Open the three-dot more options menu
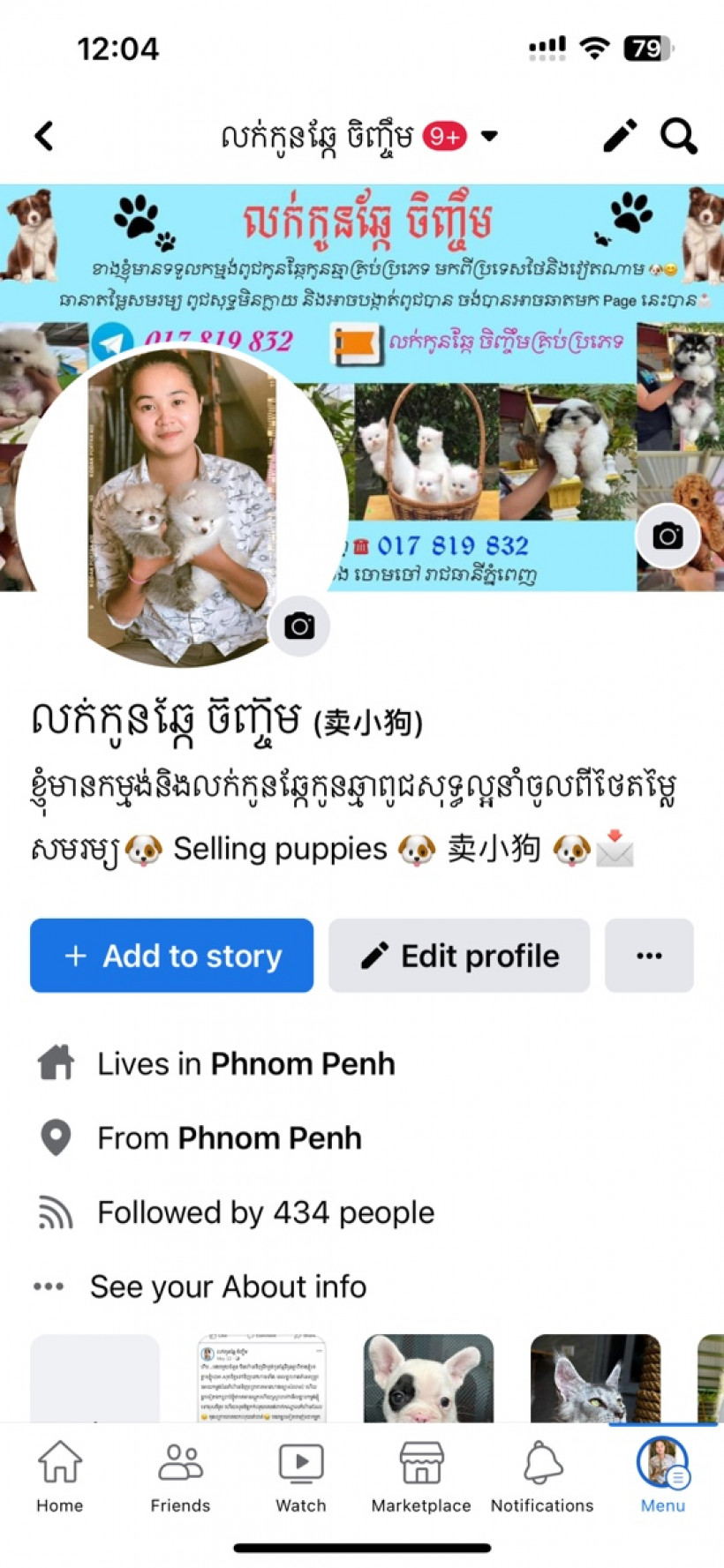The height and width of the screenshot is (1568, 724). pyautogui.click(x=649, y=955)
